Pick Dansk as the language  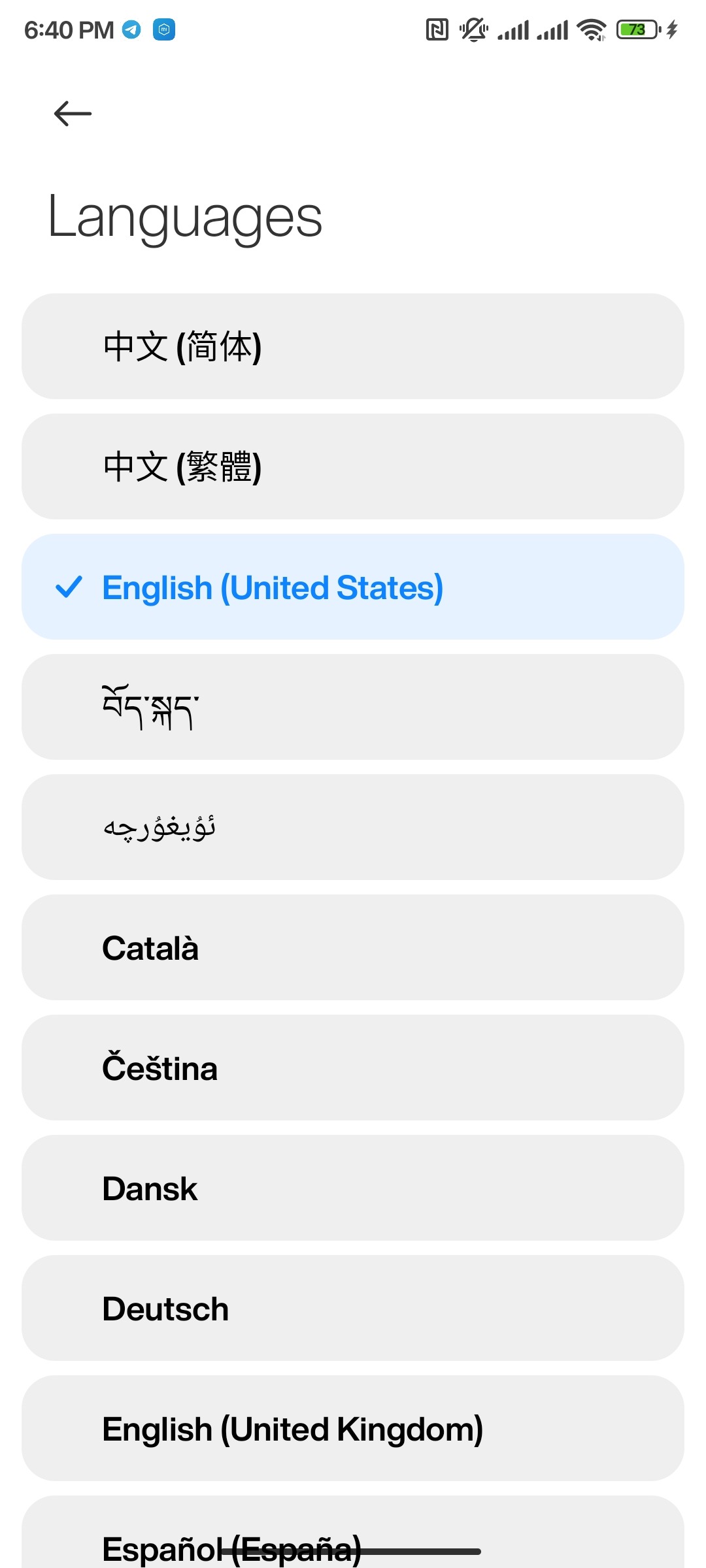click(x=353, y=1188)
